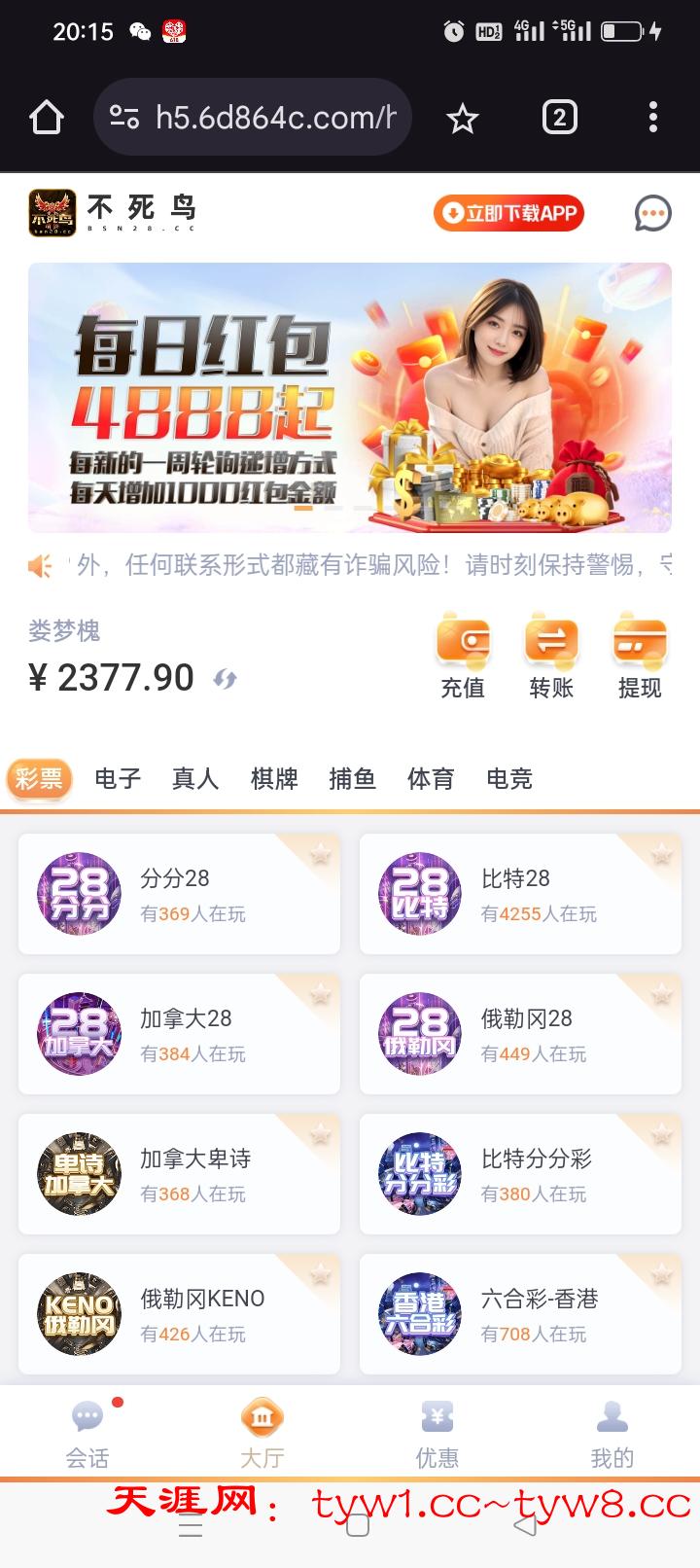This screenshot has width=700, height=1568.
Task: Select the 捕鱼 category tab
Action: point(352,779)
